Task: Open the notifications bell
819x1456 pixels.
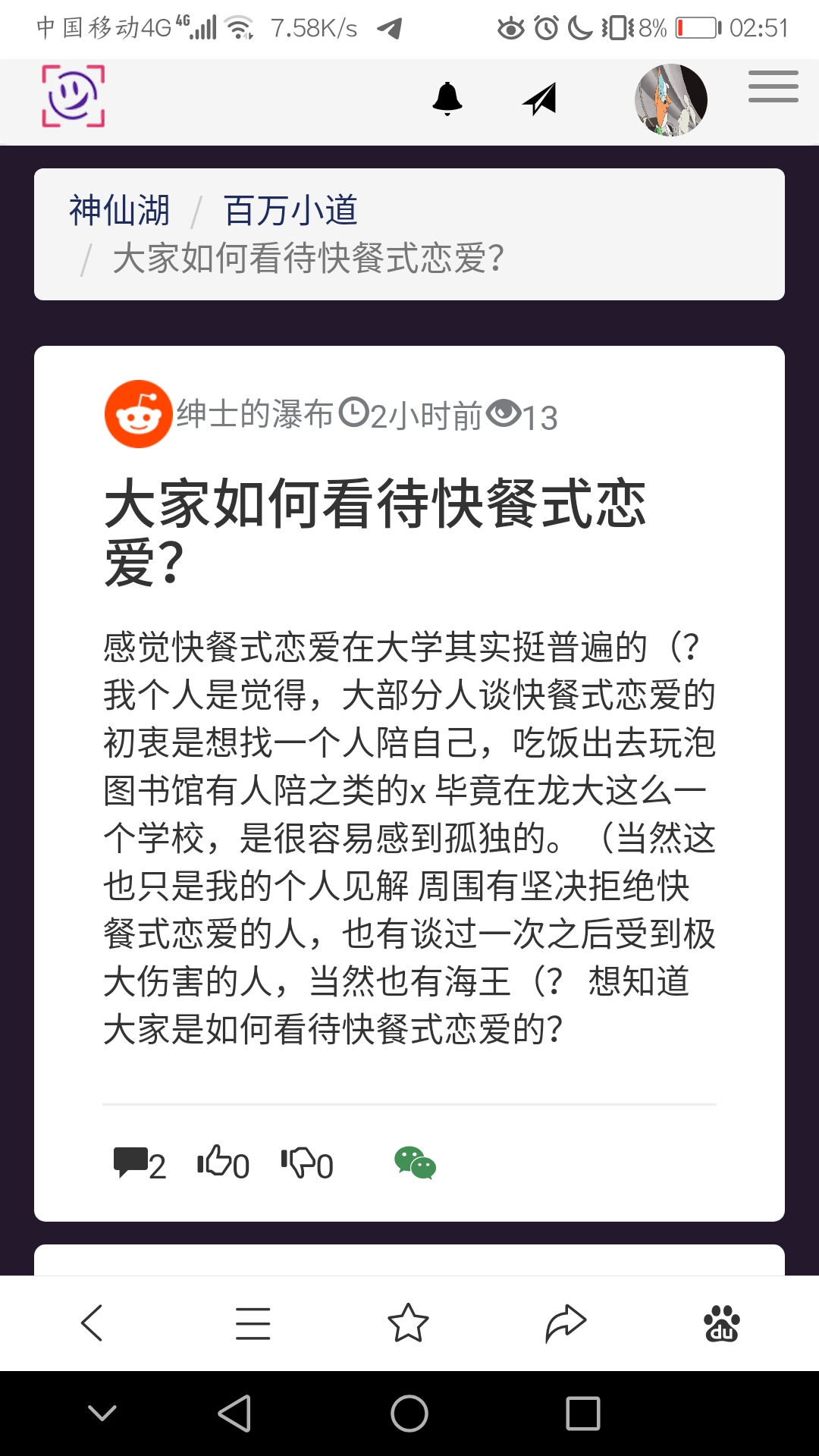Action: [x=447, y=99]
